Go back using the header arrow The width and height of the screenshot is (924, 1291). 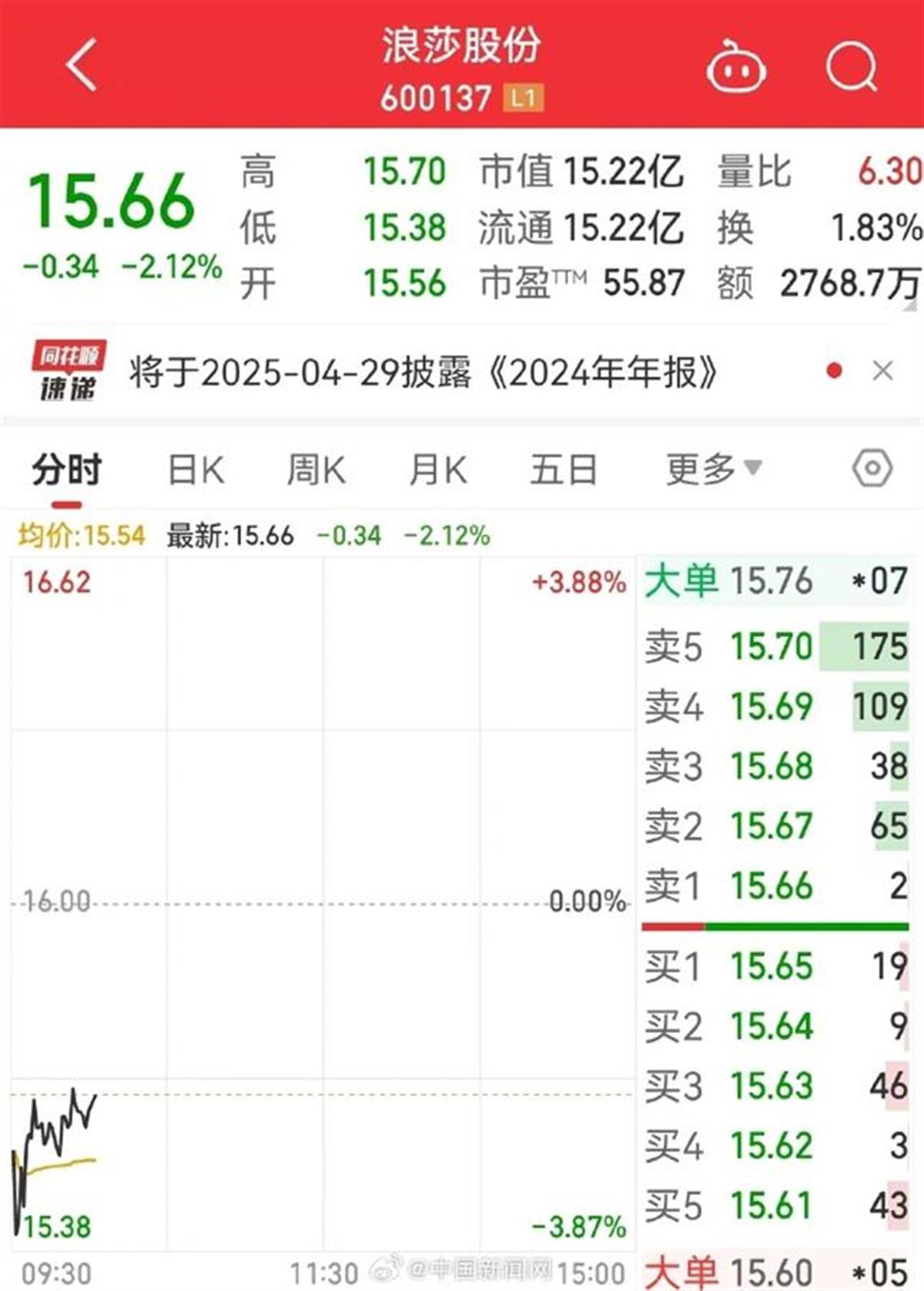pos(82,65)
